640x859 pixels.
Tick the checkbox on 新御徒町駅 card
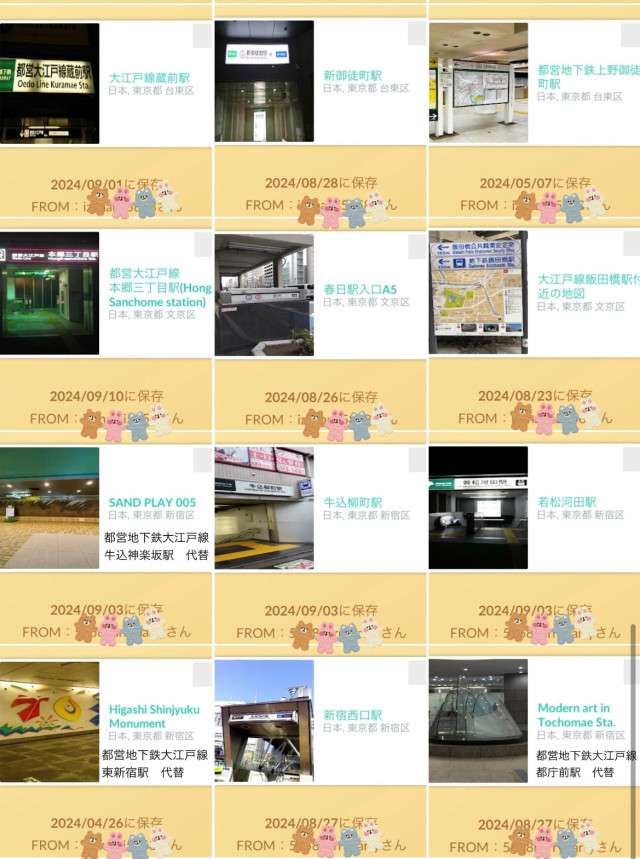coord(417,35)
